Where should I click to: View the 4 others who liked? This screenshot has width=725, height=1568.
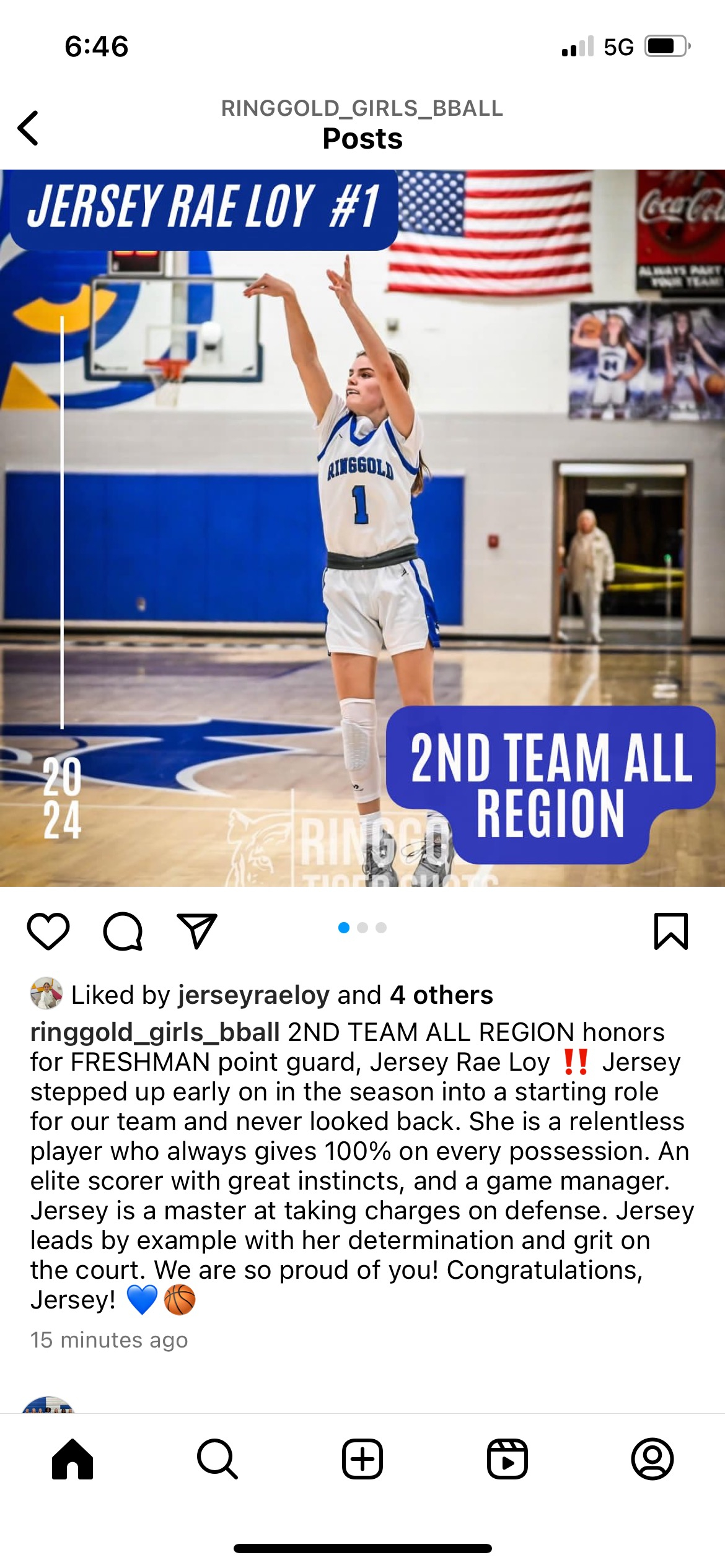pos(441,995)
